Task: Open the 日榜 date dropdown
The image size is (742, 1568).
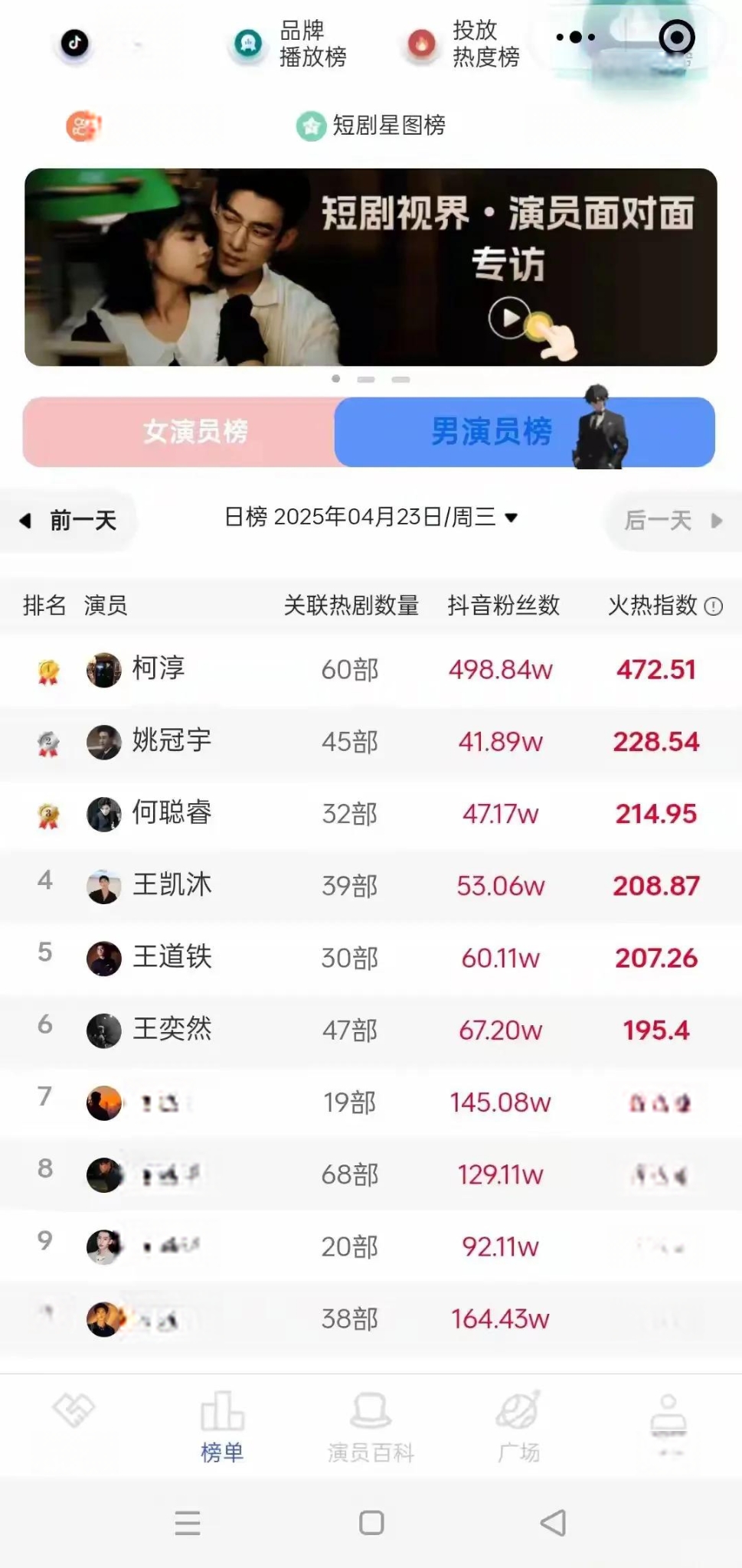Action: [371, 518]
